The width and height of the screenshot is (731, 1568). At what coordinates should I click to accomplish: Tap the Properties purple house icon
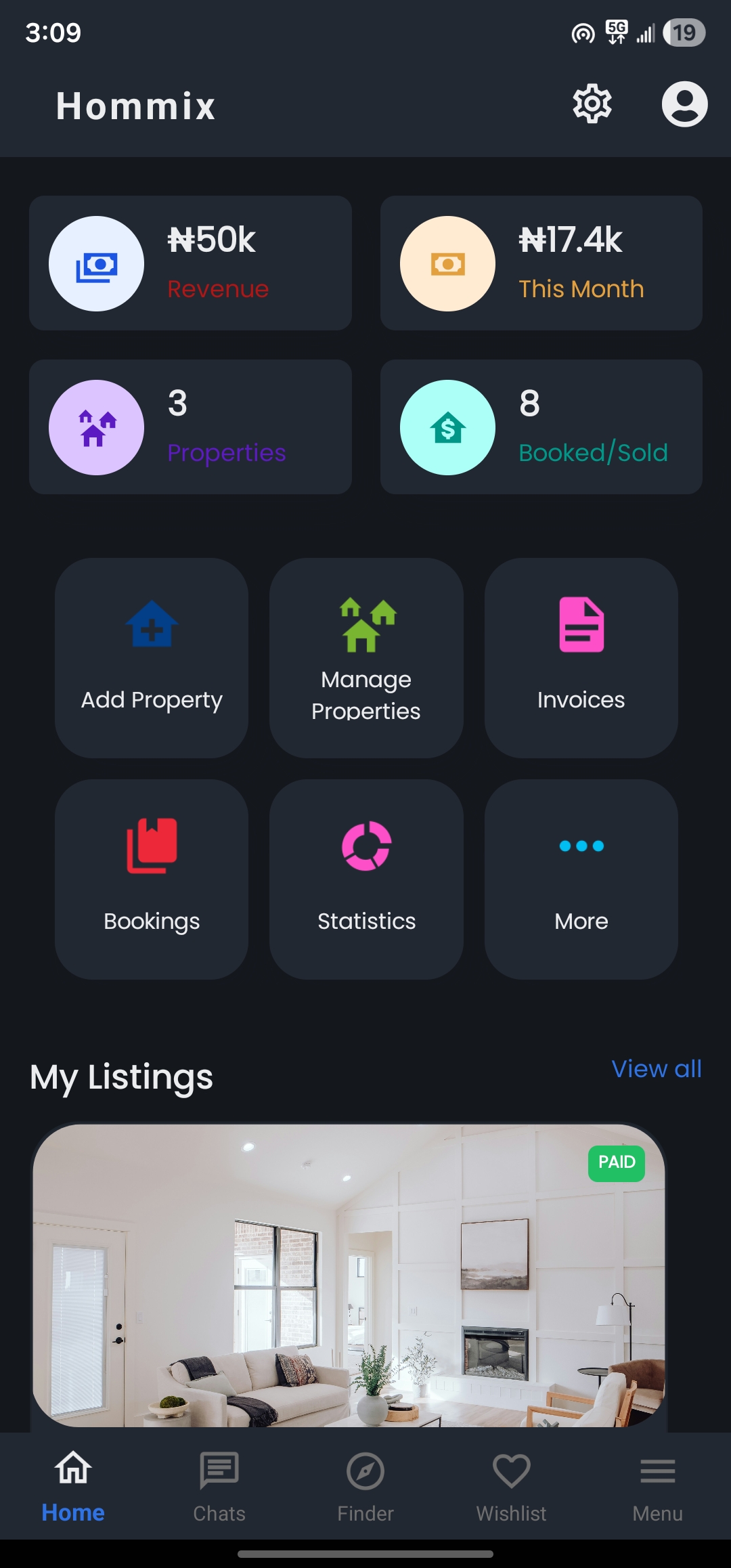point(97,427)
